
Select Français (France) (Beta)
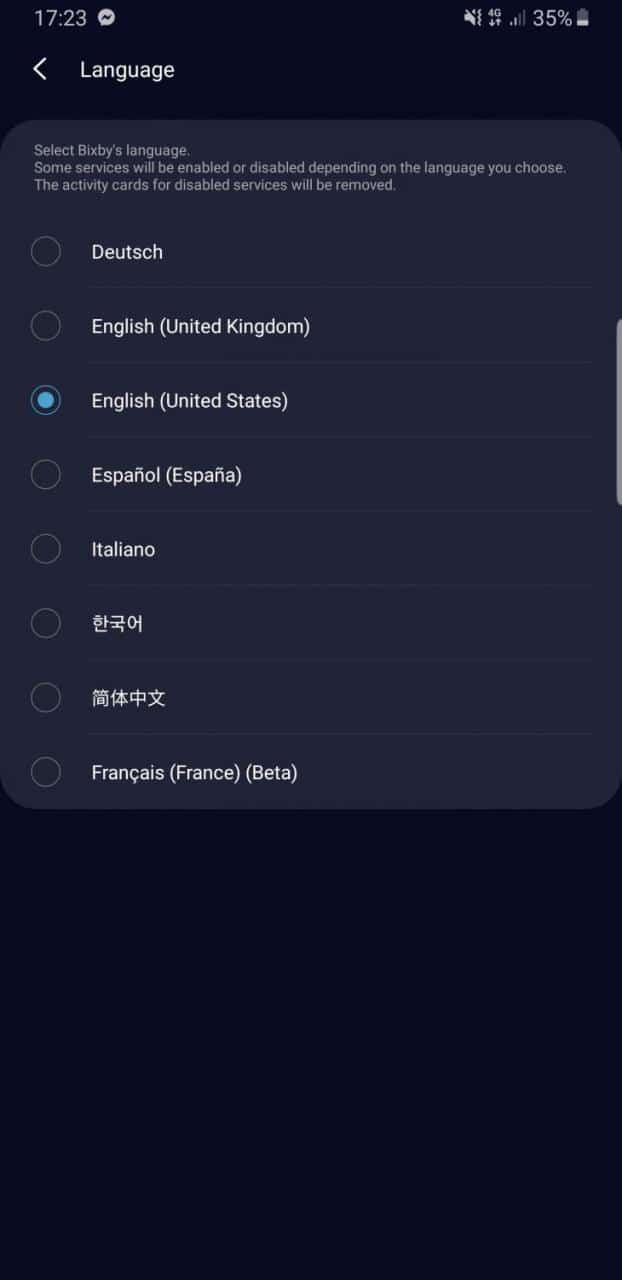(311, 772)
